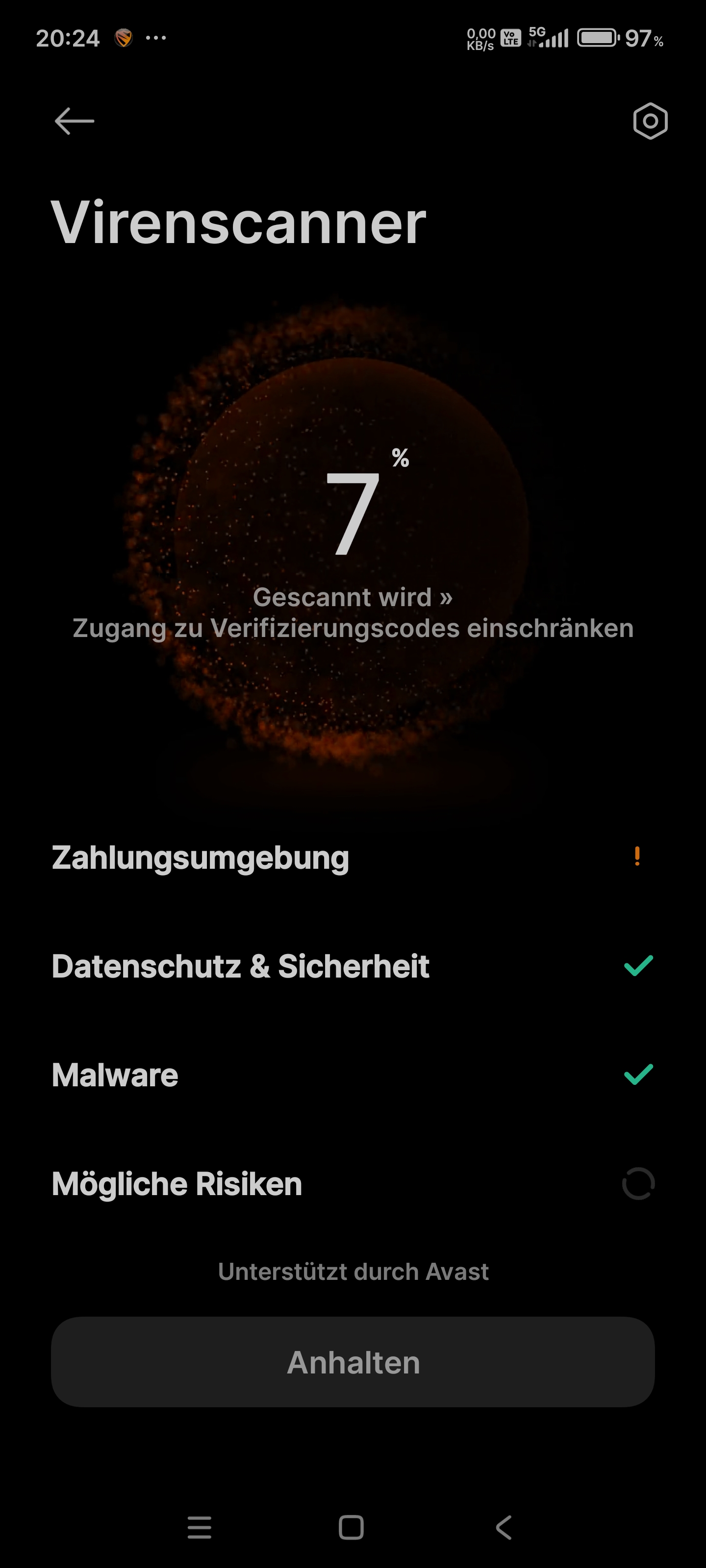The image size is (706, 1568).
Task: Open the virus scanner settings icon
Action: (650, 121)
